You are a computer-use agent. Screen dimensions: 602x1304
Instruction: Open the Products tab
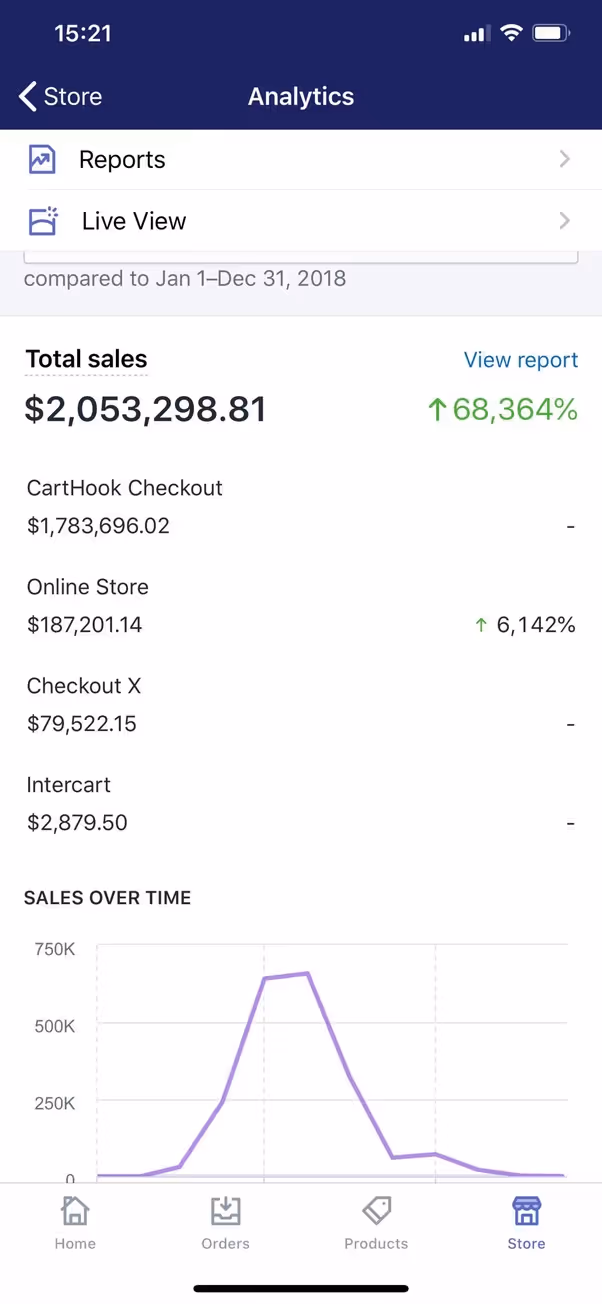(x=376, y=1222)
